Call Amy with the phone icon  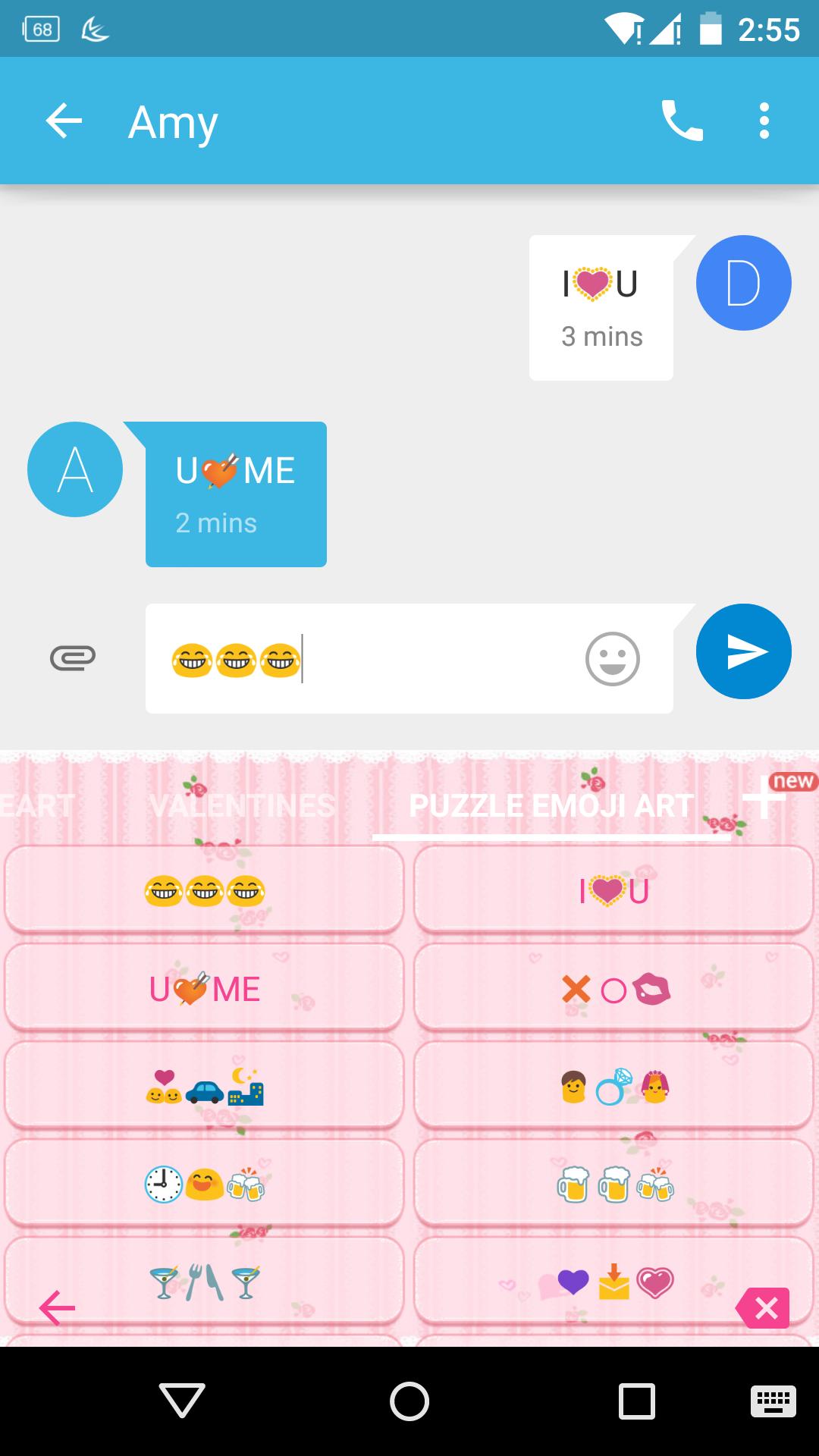(x=682, y=121)
